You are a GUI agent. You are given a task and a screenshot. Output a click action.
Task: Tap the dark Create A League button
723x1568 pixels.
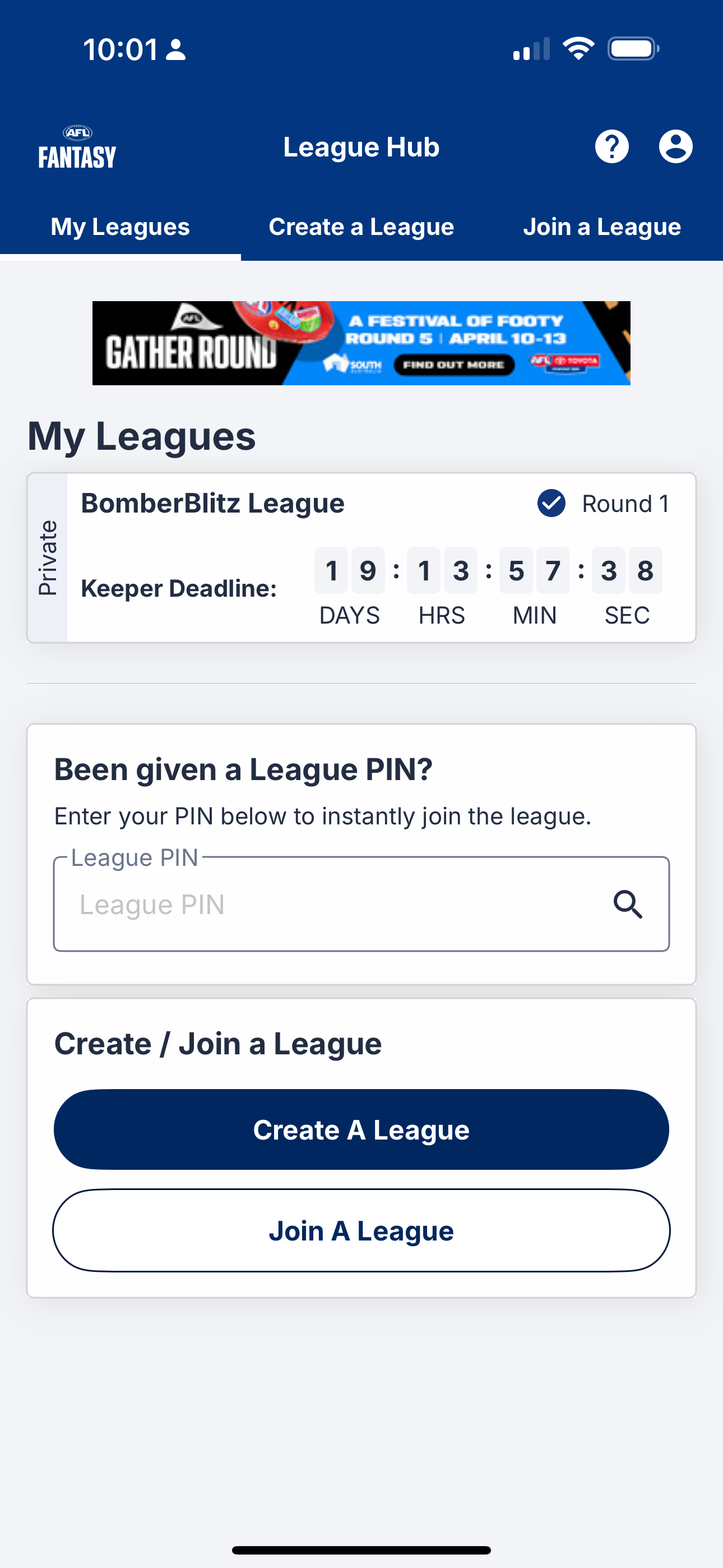(361, 1129)
